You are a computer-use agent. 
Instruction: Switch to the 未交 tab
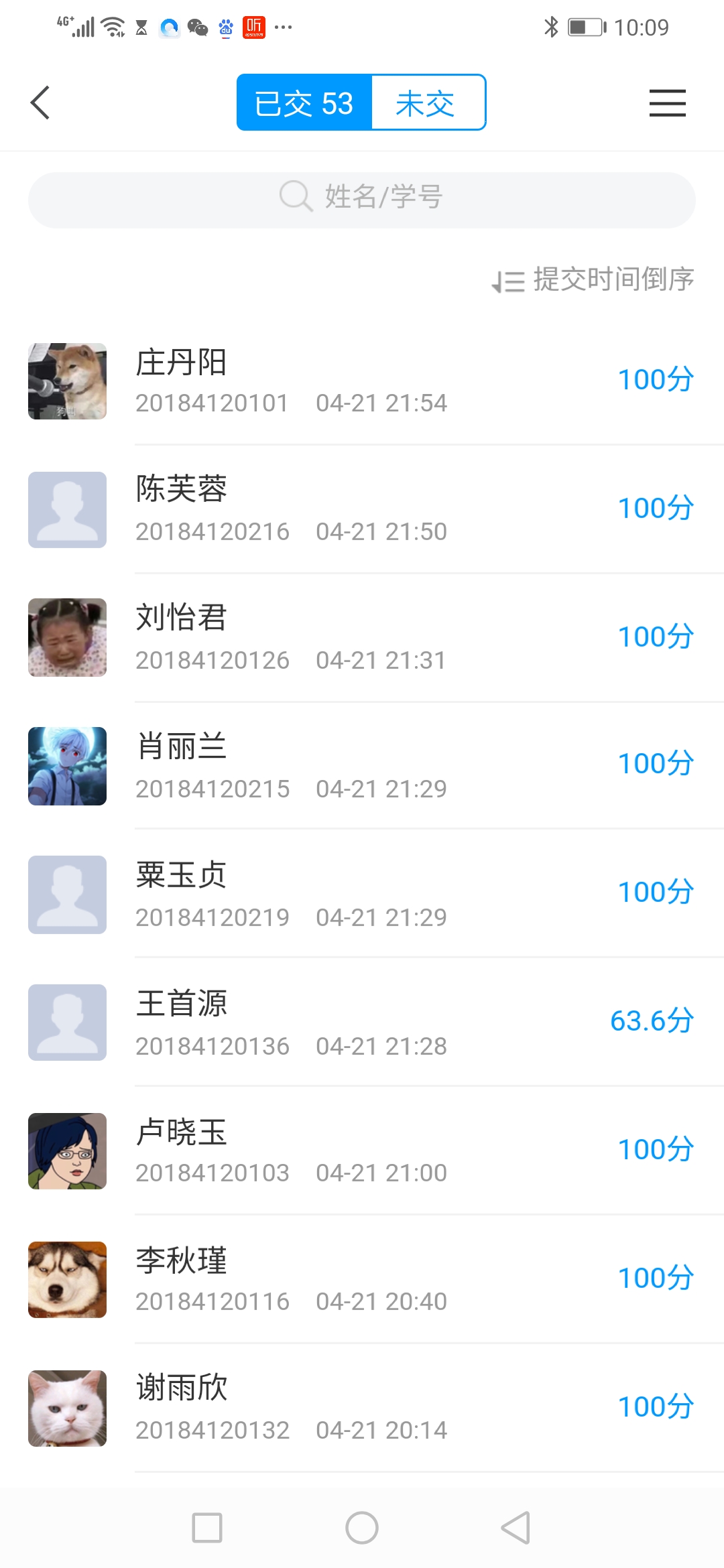(x=428, y=103)
